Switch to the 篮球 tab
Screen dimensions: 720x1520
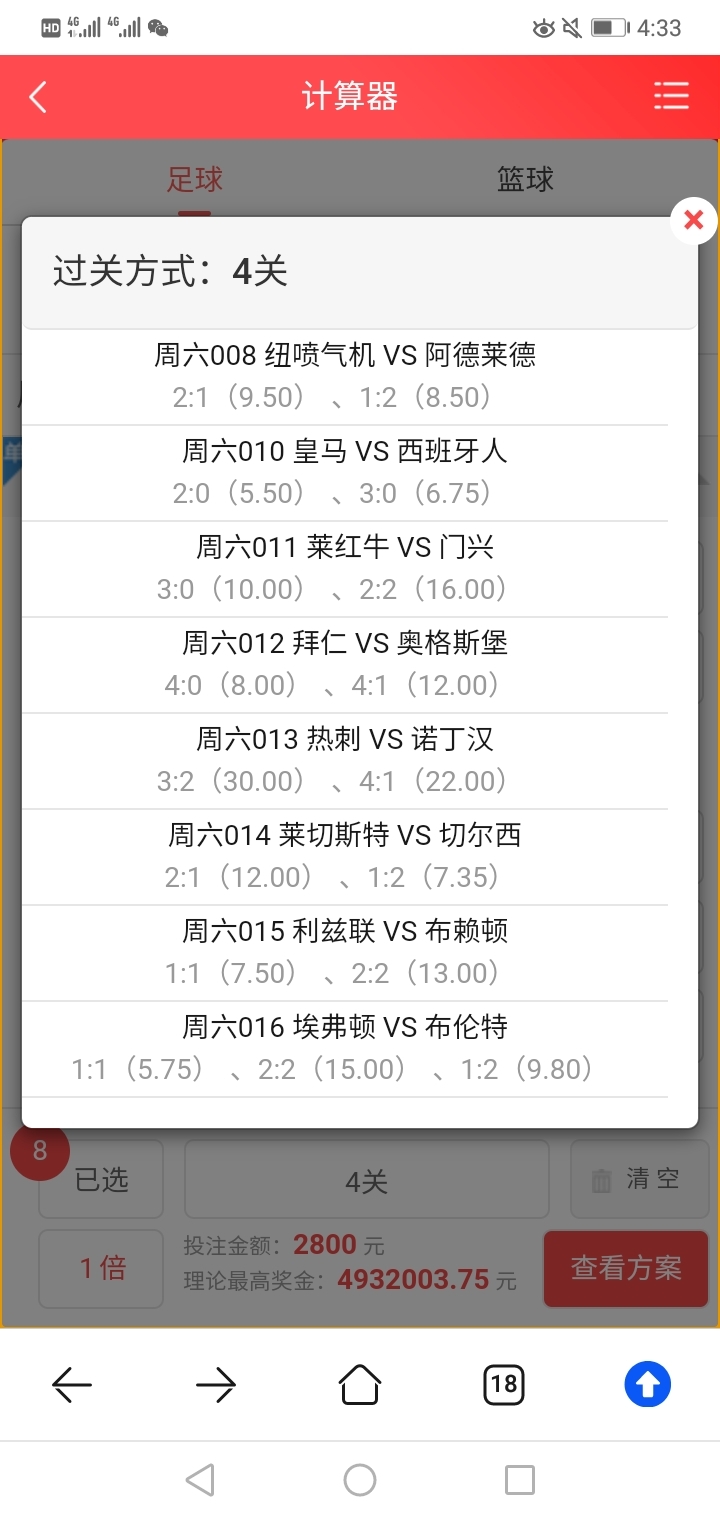(525, 180)
